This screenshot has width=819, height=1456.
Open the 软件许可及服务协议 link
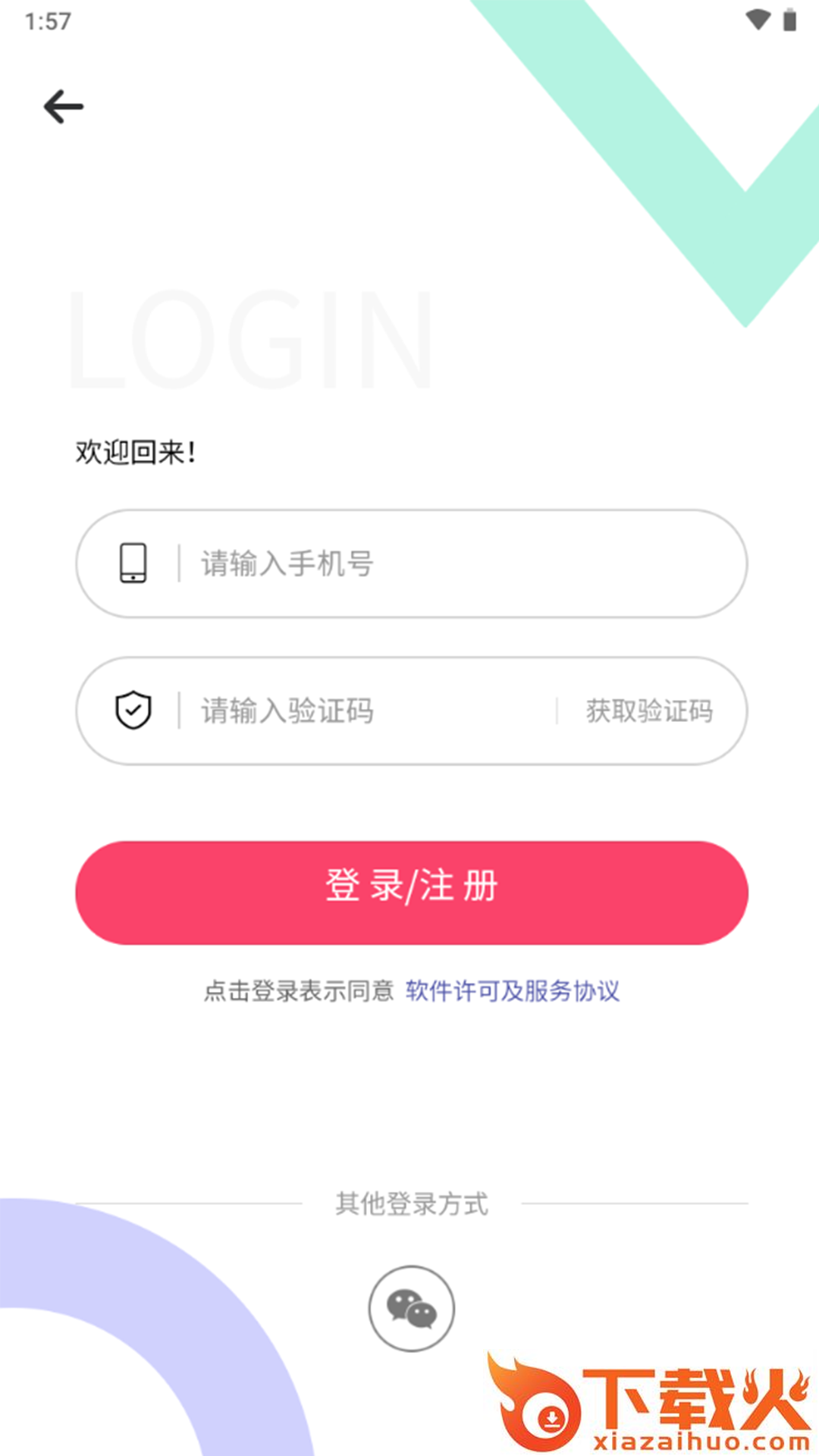point(513,990)
